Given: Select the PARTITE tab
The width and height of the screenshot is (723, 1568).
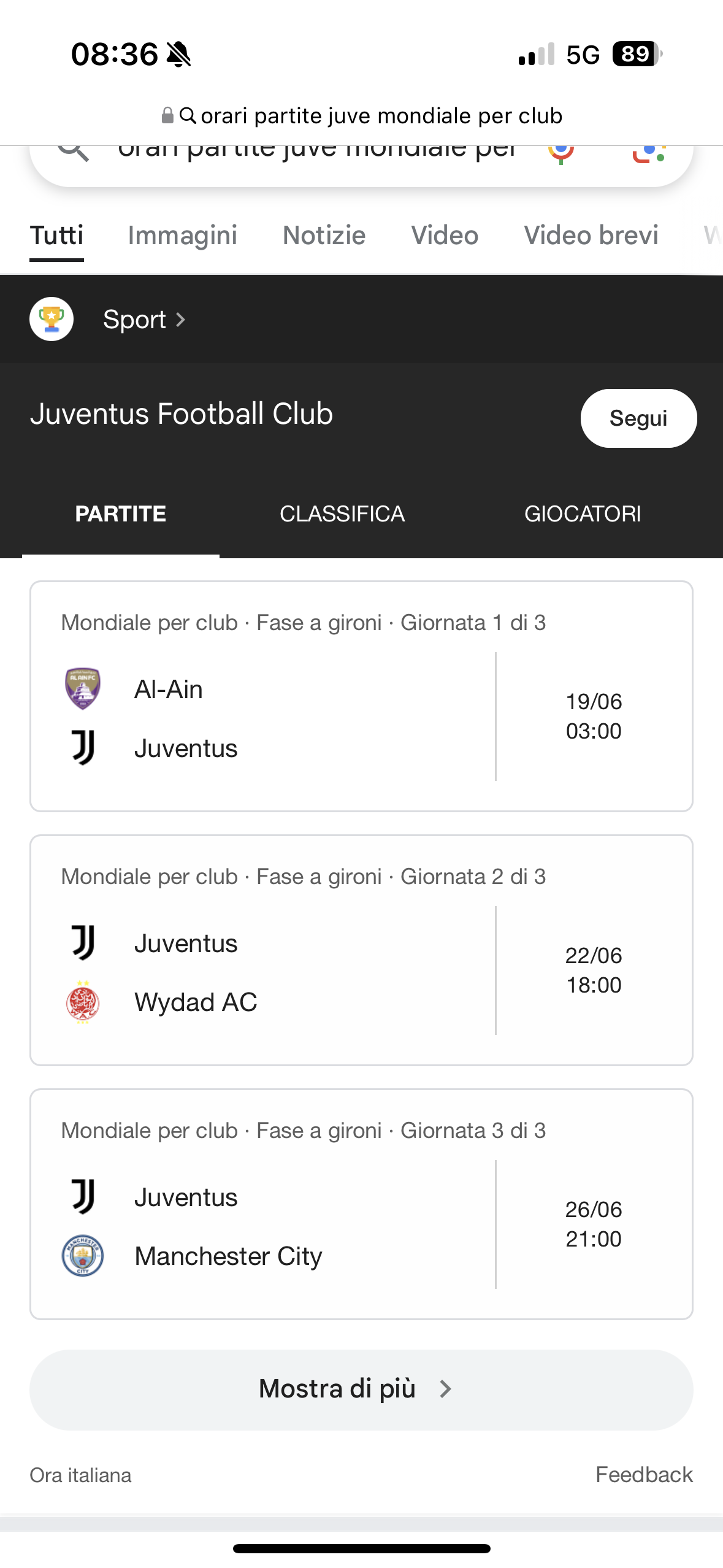Looking at the screenshot, I should click(x=121, y=514).
